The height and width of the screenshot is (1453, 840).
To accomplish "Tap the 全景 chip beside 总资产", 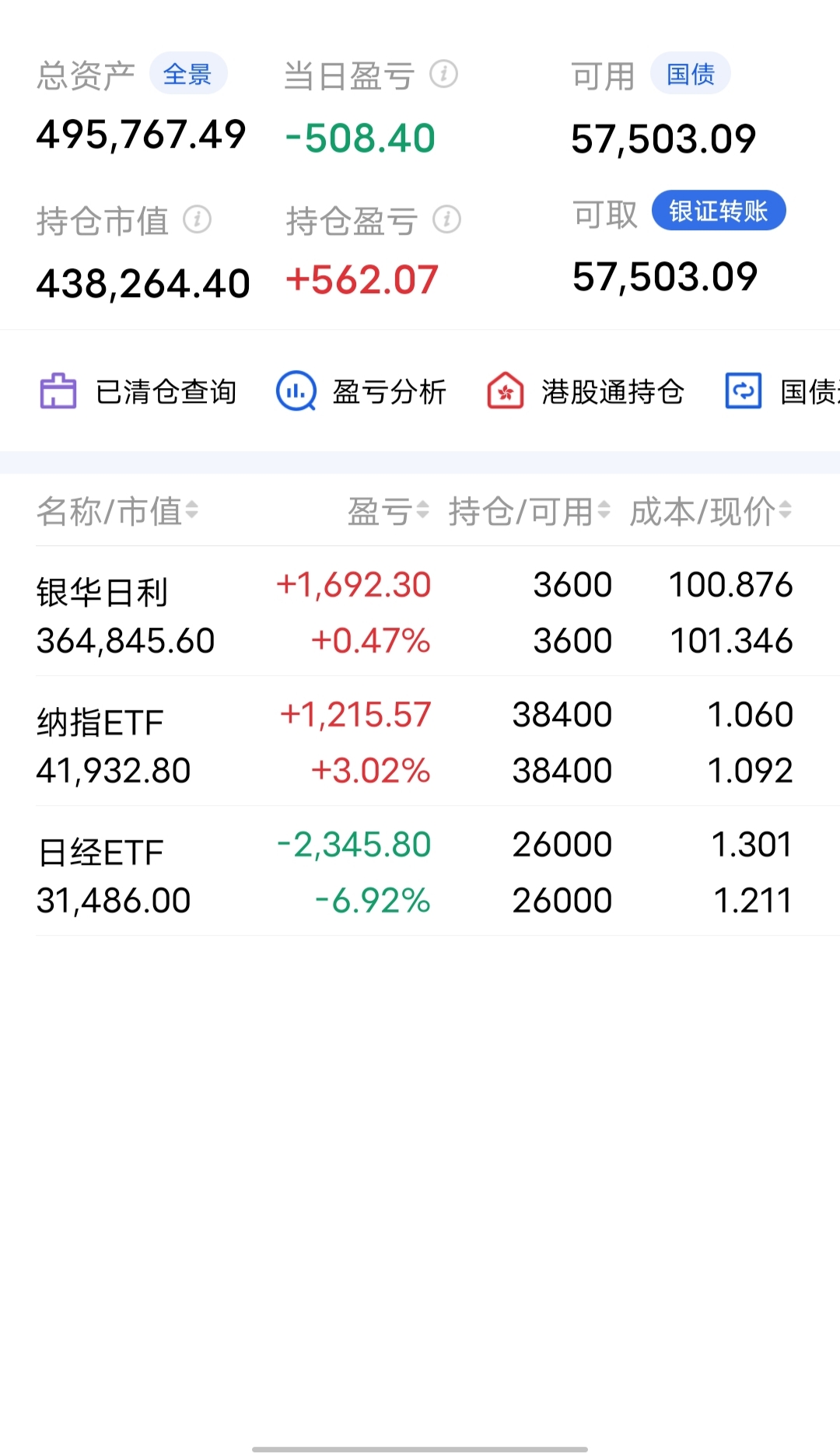I will point(188,74).
